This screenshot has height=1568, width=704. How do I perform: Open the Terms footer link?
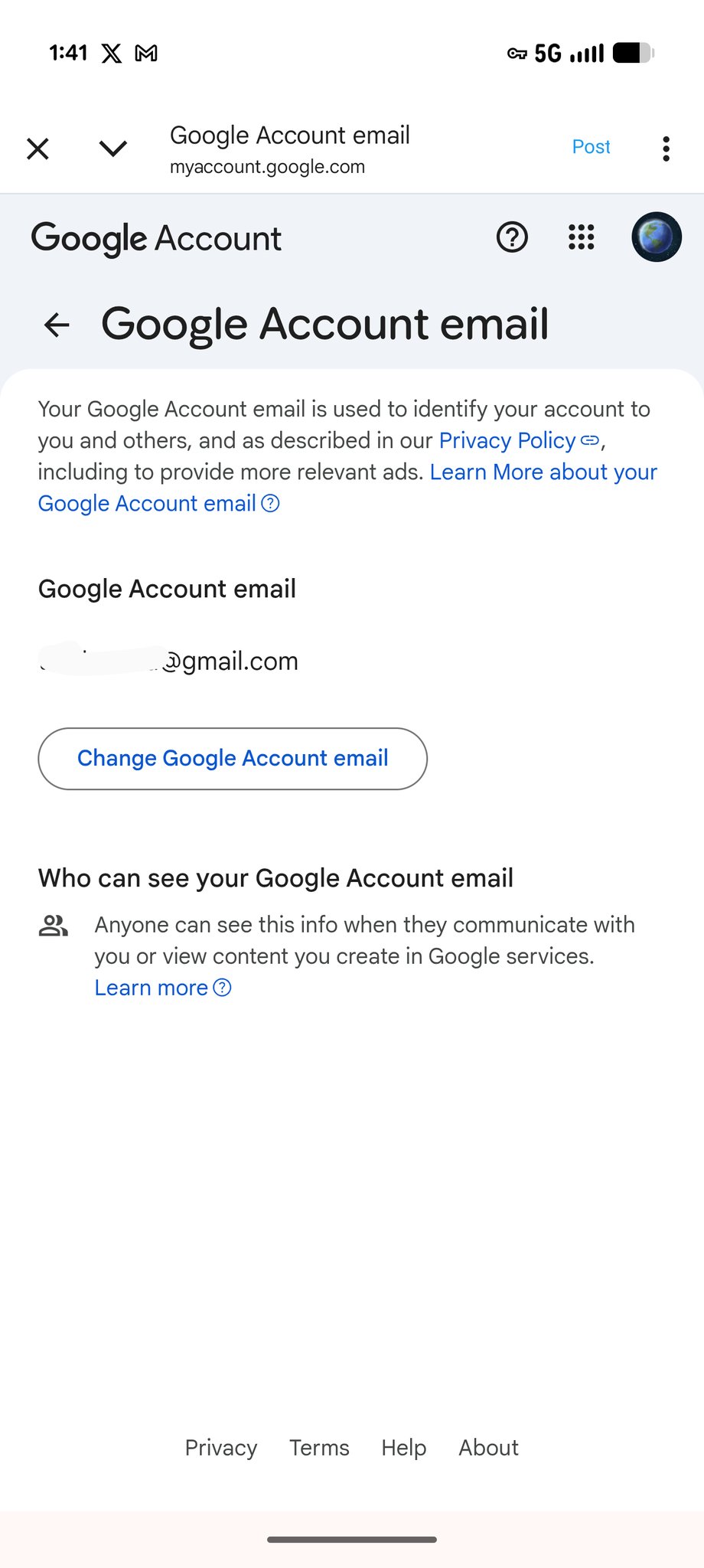(x=319, y=1448)
